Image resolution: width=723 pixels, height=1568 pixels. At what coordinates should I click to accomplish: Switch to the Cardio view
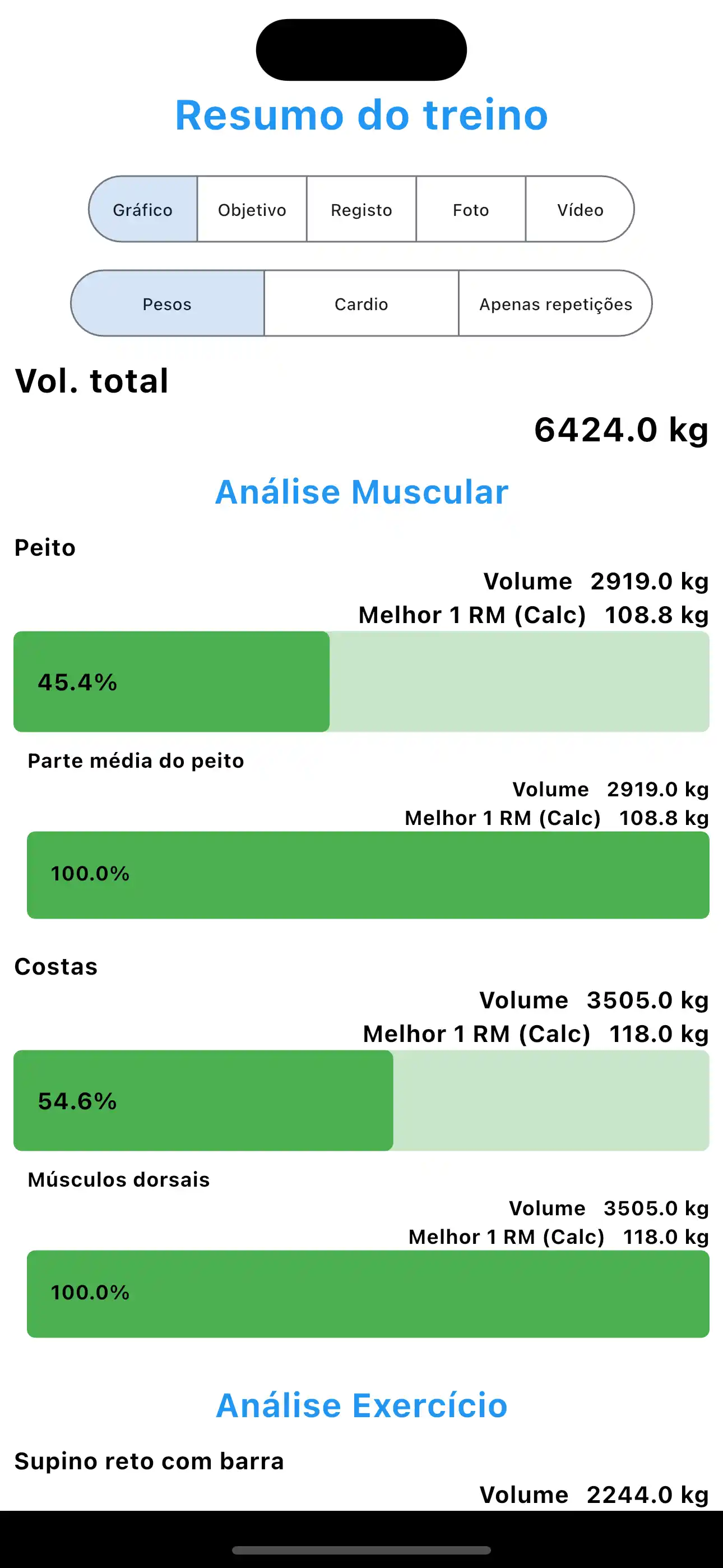[361, 304]
